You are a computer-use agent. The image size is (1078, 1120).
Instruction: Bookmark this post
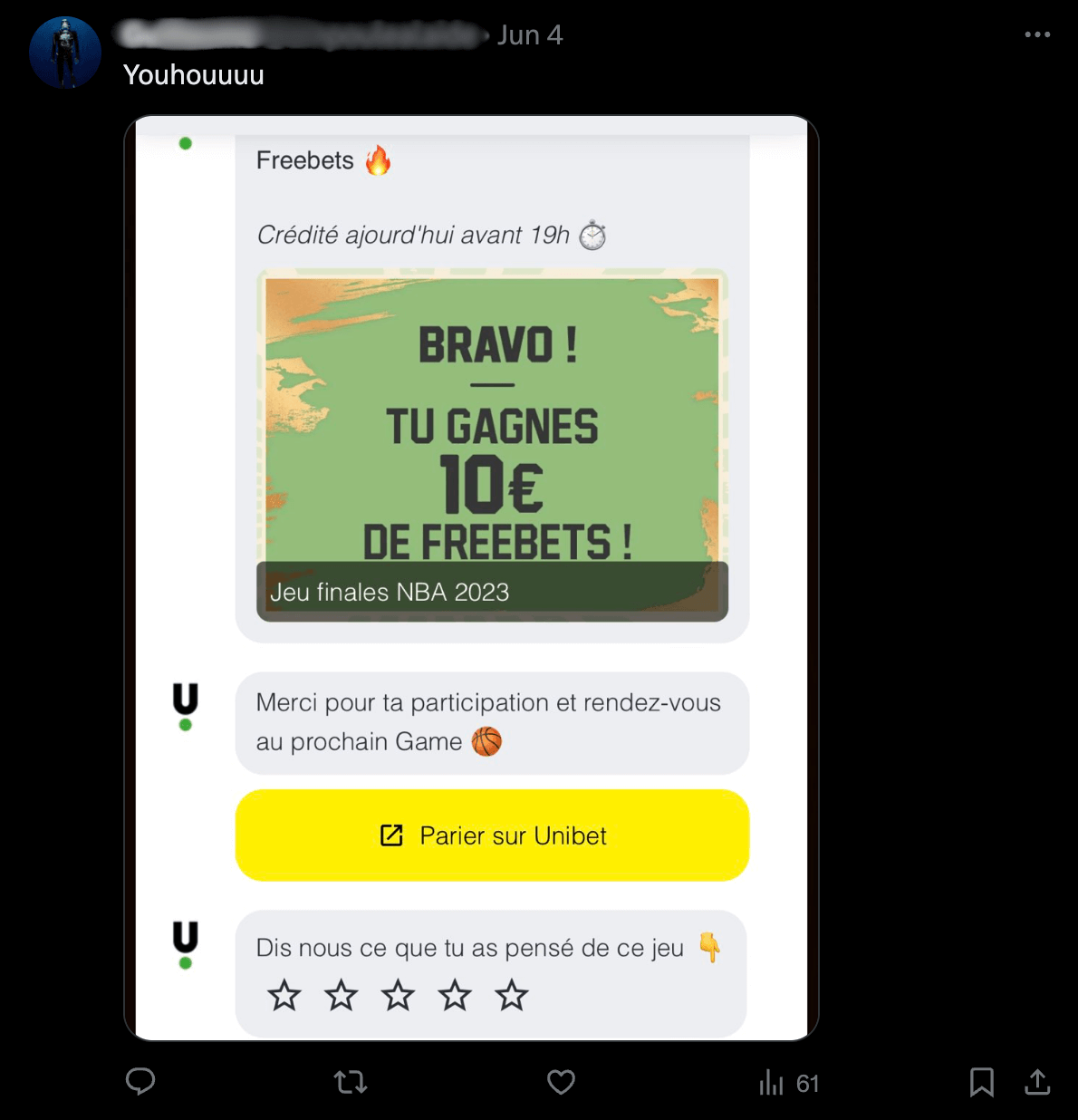click(982, 1082)
